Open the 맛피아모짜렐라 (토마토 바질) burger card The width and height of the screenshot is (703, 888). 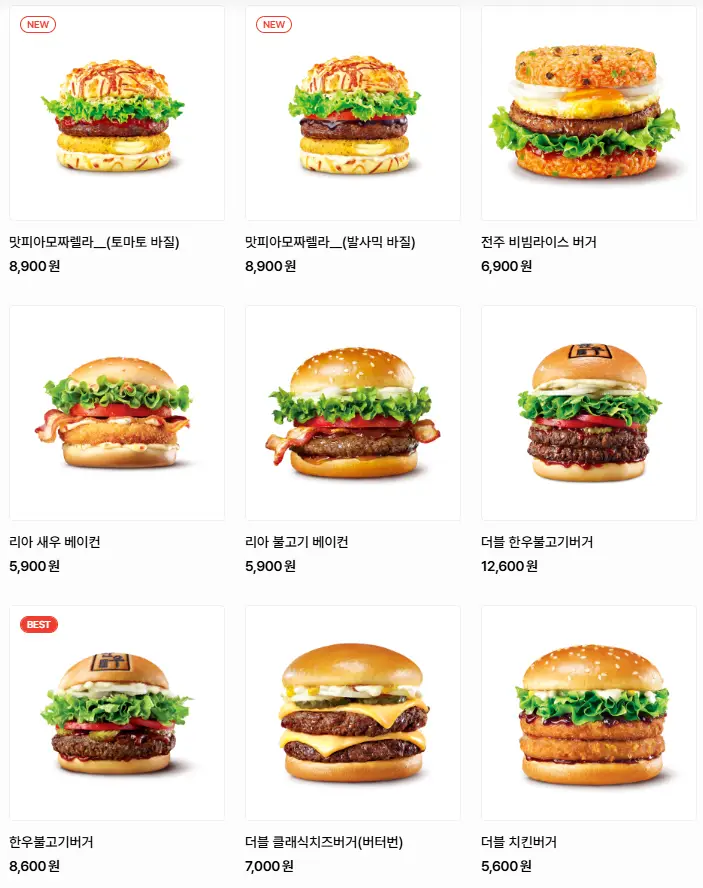(117, 113)
